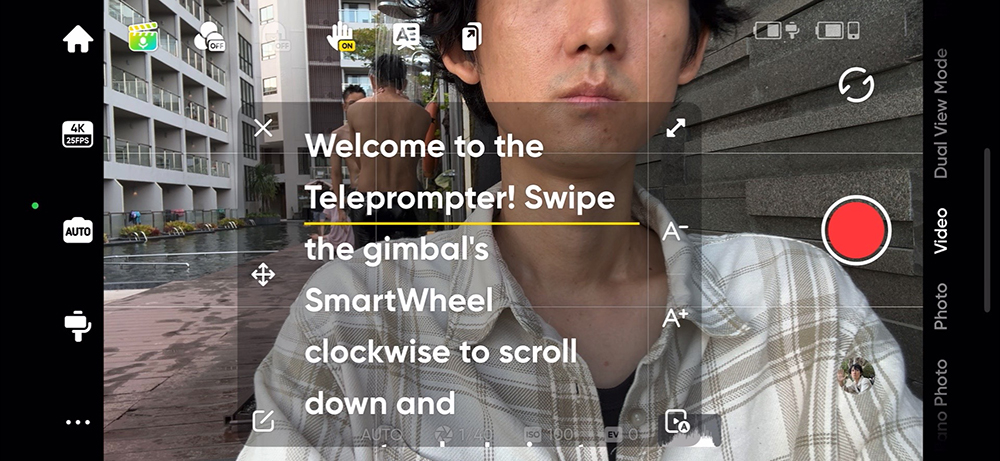Edit the teleprompter script text
The width and height of the screenshot is (1000, 461).
point(263,421)
